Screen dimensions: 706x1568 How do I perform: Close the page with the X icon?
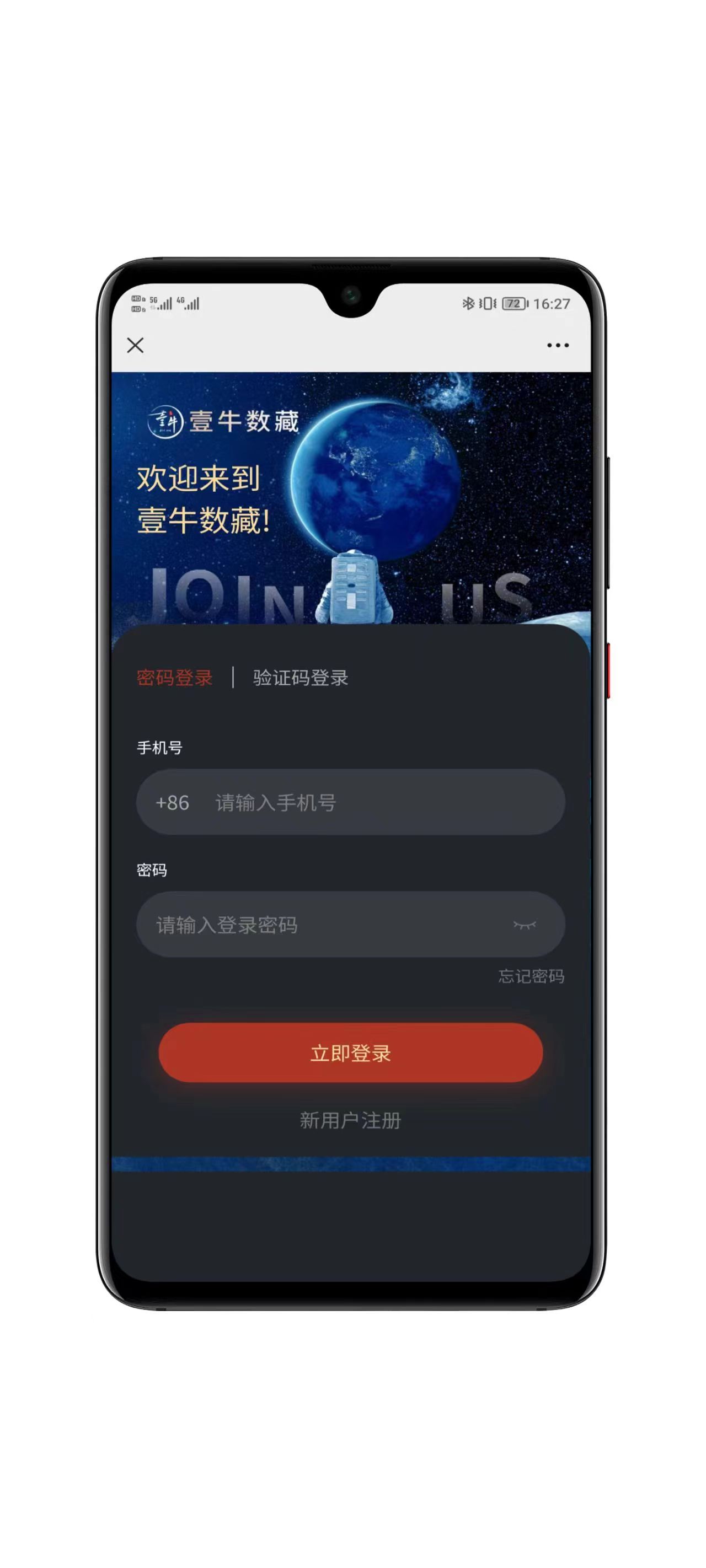click(x=135, y=345)
